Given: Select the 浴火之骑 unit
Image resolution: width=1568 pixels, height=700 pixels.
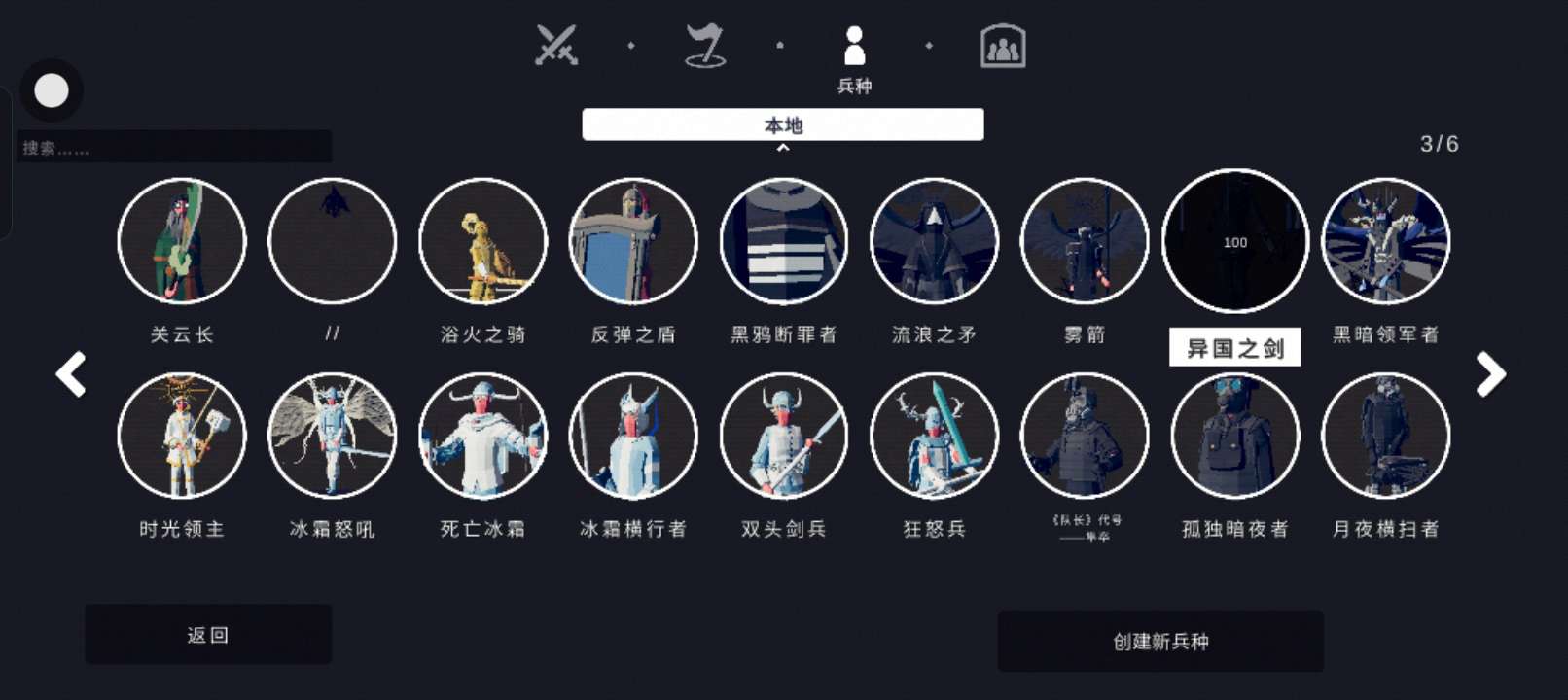Looking at the screenshot, I should coord(482,241).
